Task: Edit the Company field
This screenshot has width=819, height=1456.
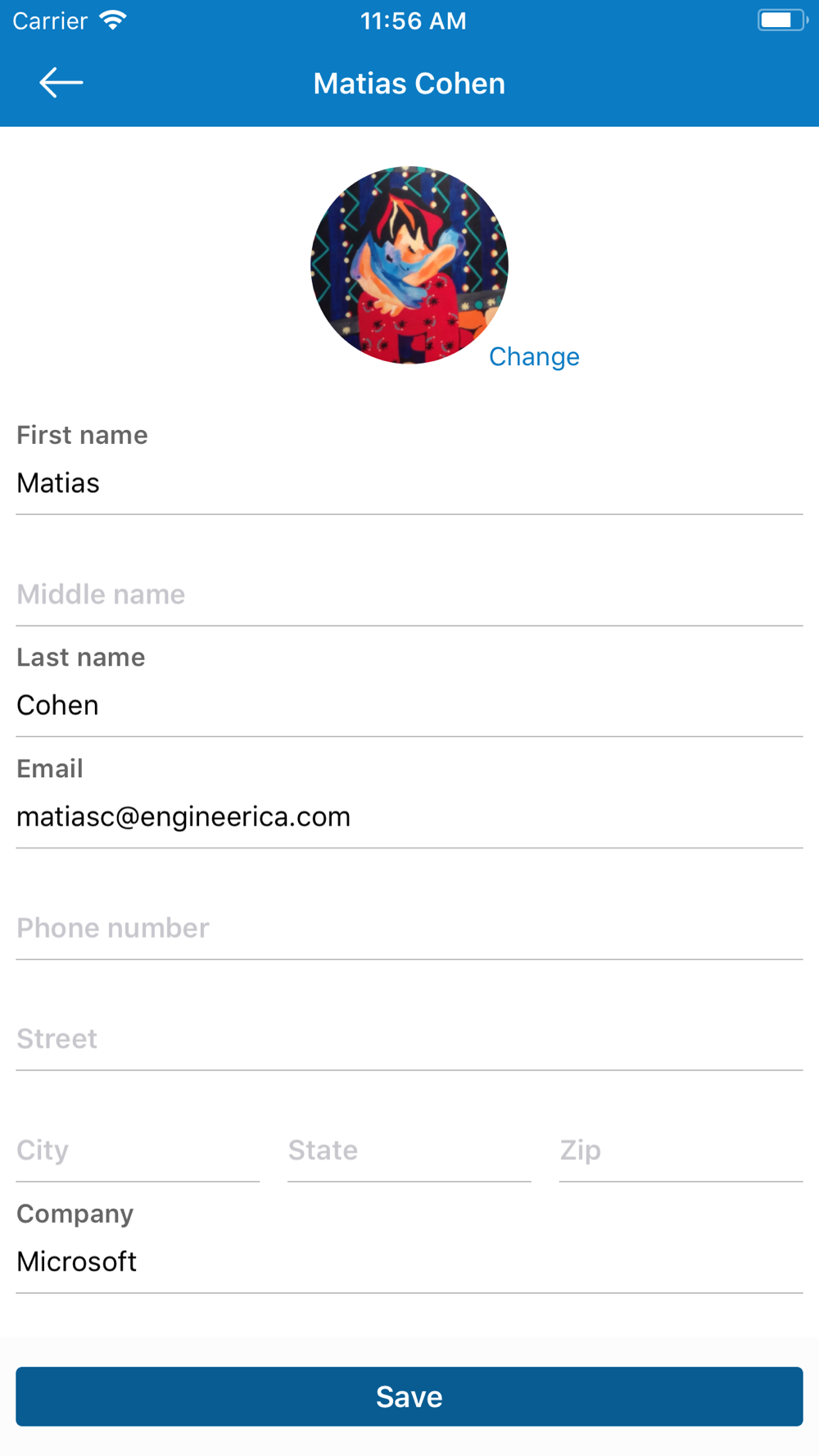Action: (409, 1261)
